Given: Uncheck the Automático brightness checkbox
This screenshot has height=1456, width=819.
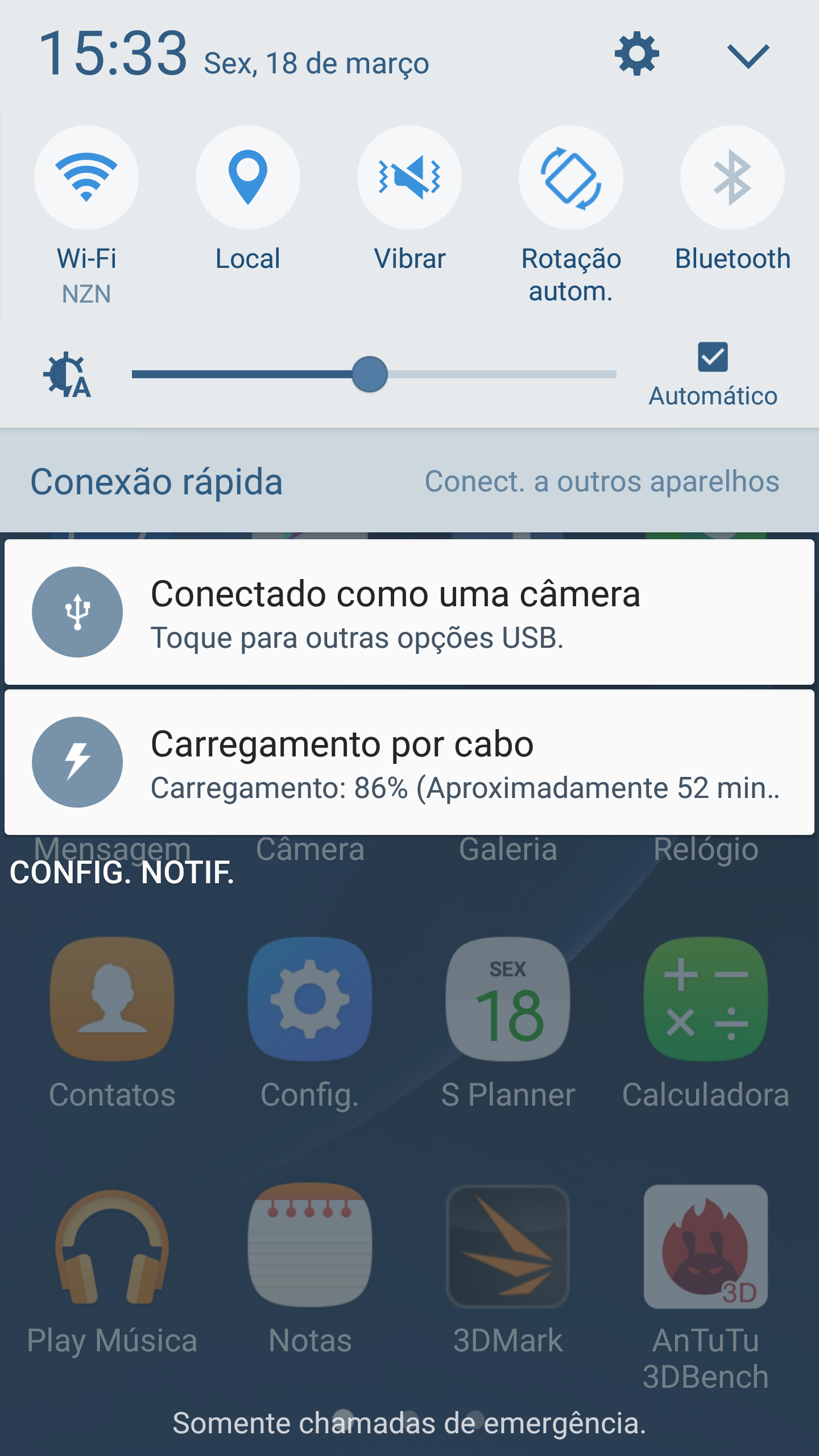Looking at the screenshot, I should tap(713, 357).
